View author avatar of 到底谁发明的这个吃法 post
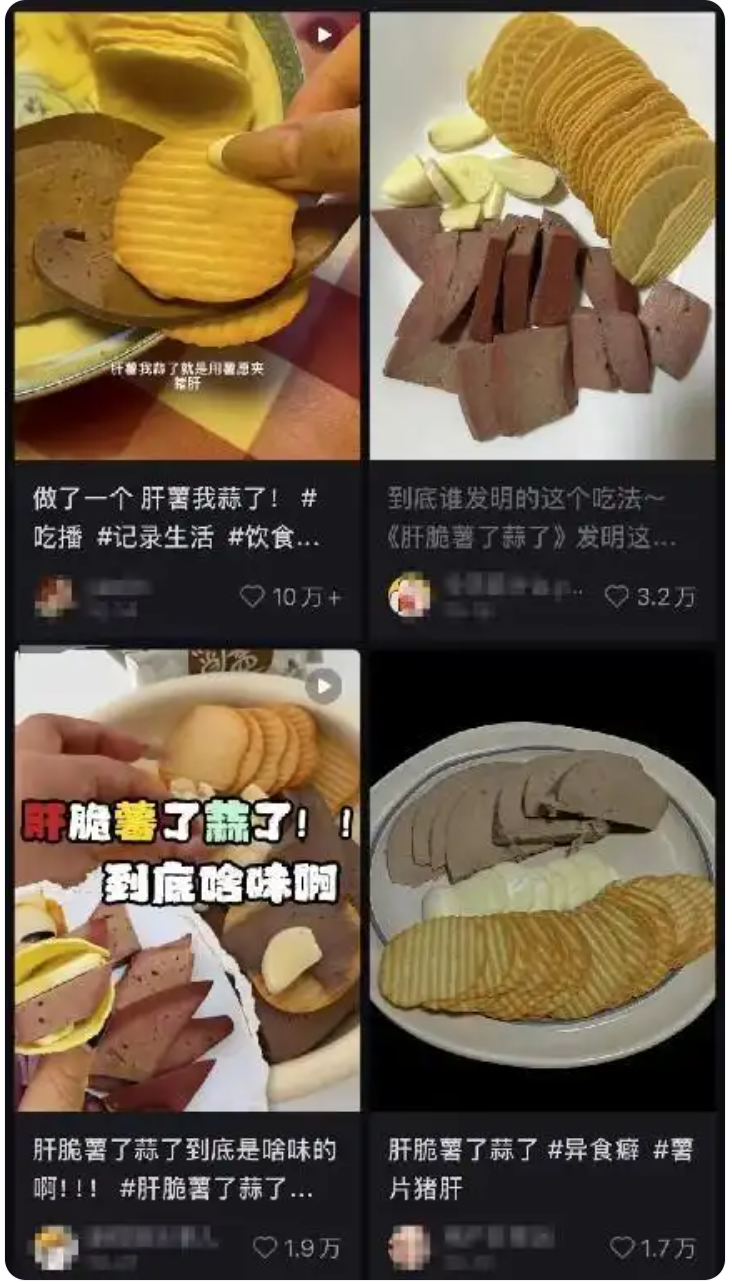 pyautogui.click(x=409, y=596)
